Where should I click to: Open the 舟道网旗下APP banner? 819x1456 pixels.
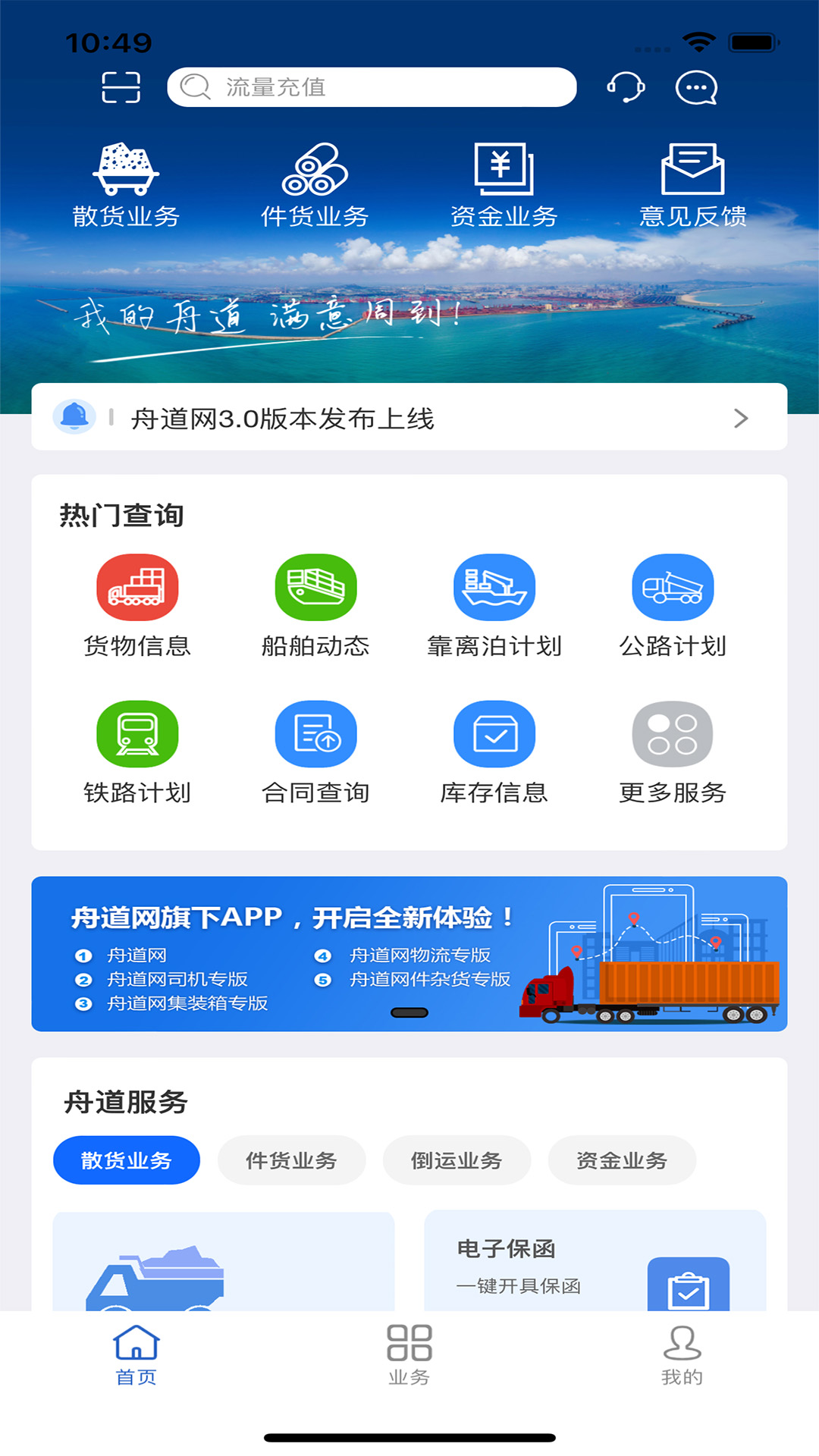pyautogui.click(x=409, y=953)
